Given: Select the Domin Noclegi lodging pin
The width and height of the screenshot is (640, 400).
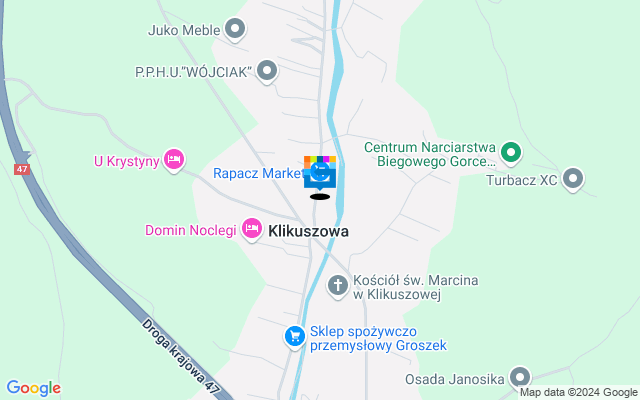Looking at the screenshot, I should click(x=252, y=231).
